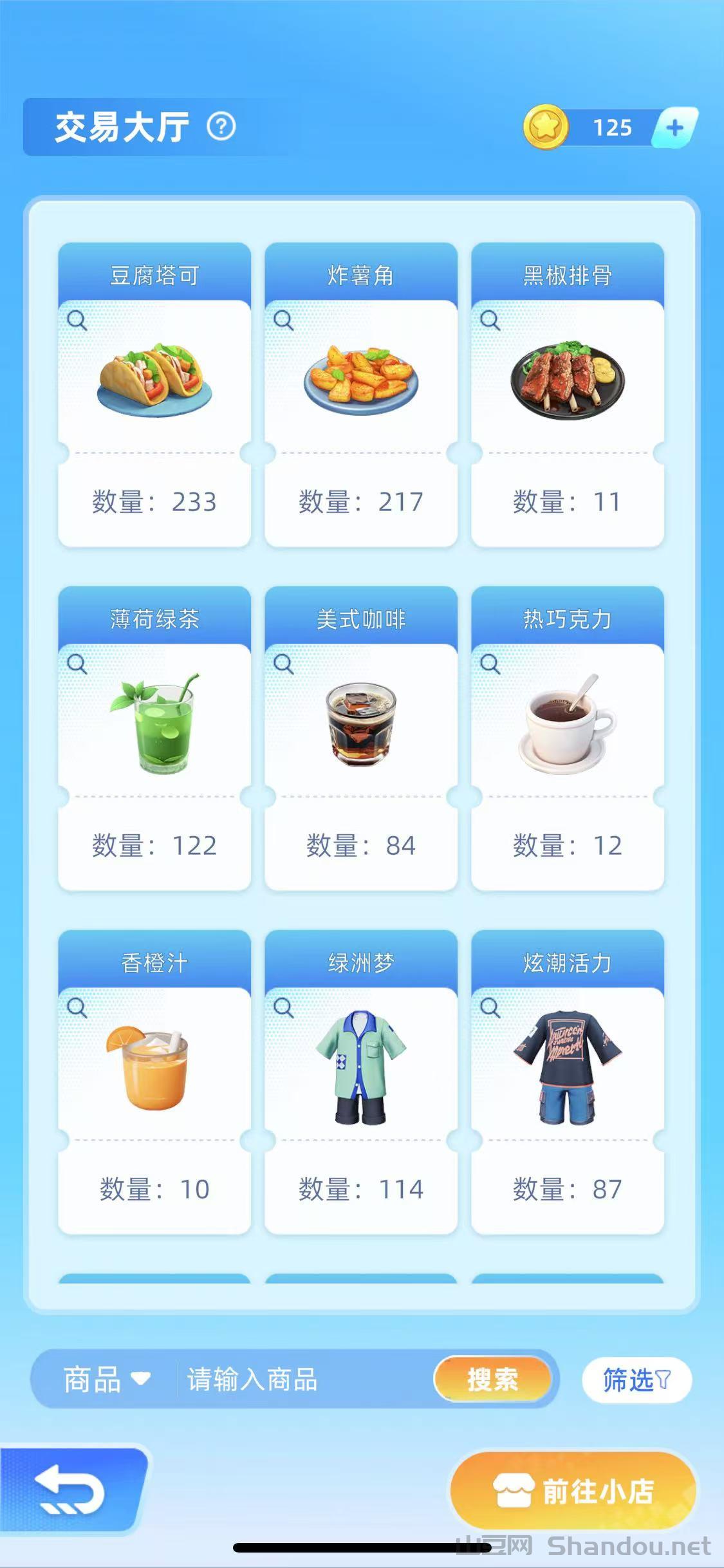Open the 豆腐塔可 item card

[x=154, y=395]
